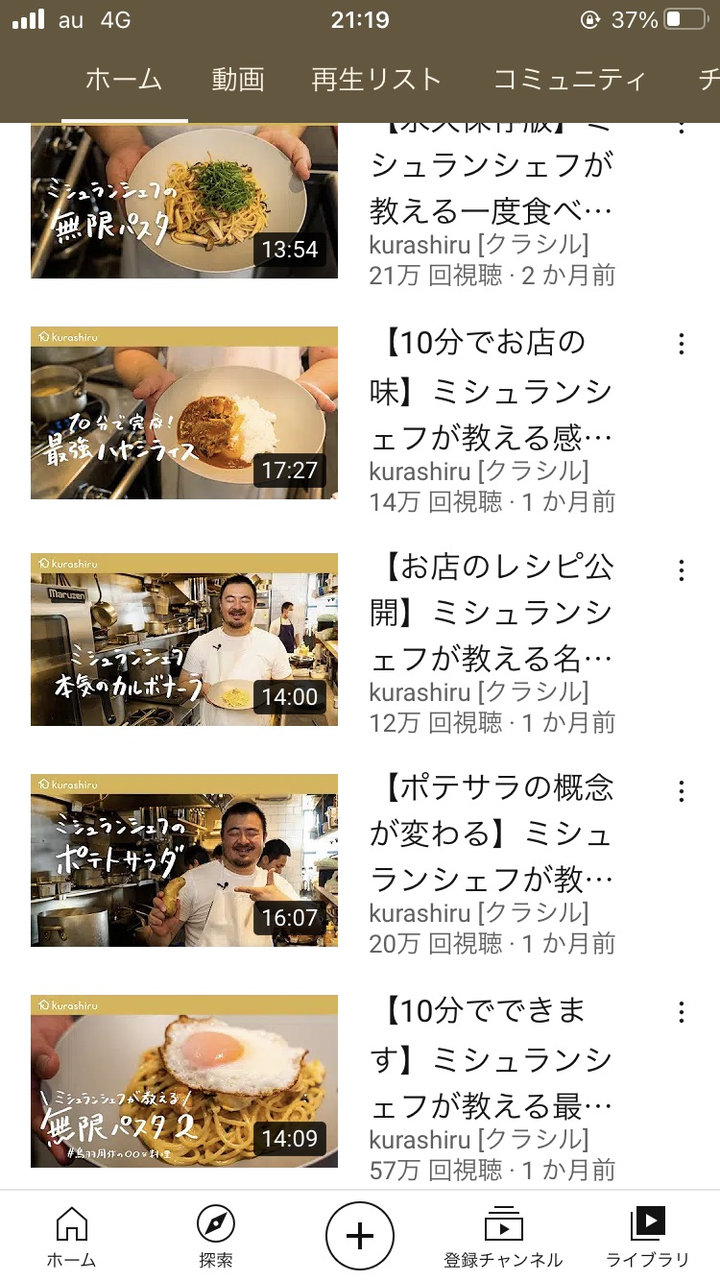Open the ライブラリ library section
720x1281 pixels.
[x=647, y=1236]
